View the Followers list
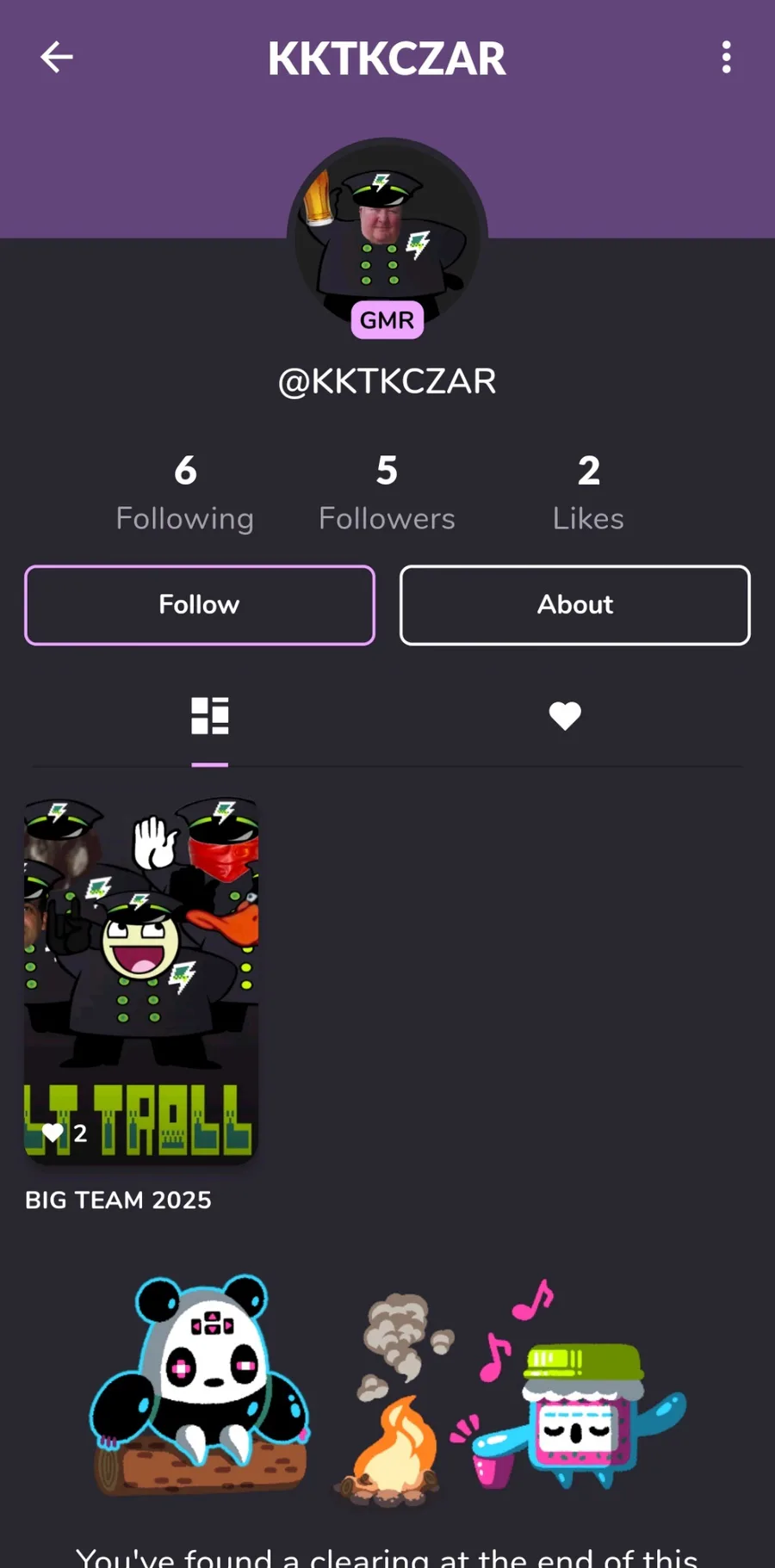 coord(387,493)
